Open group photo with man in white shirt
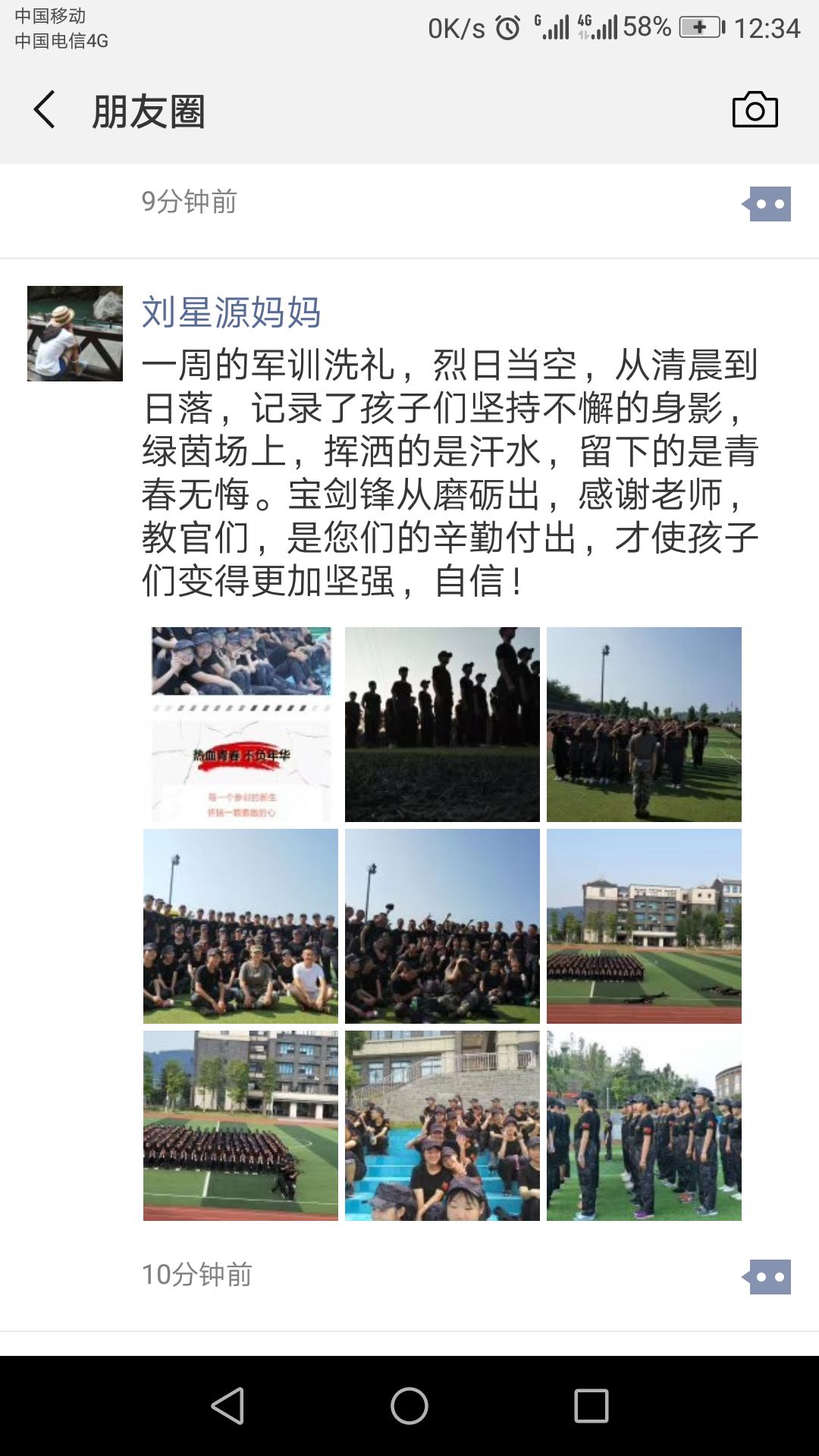 tap(241, 926)
